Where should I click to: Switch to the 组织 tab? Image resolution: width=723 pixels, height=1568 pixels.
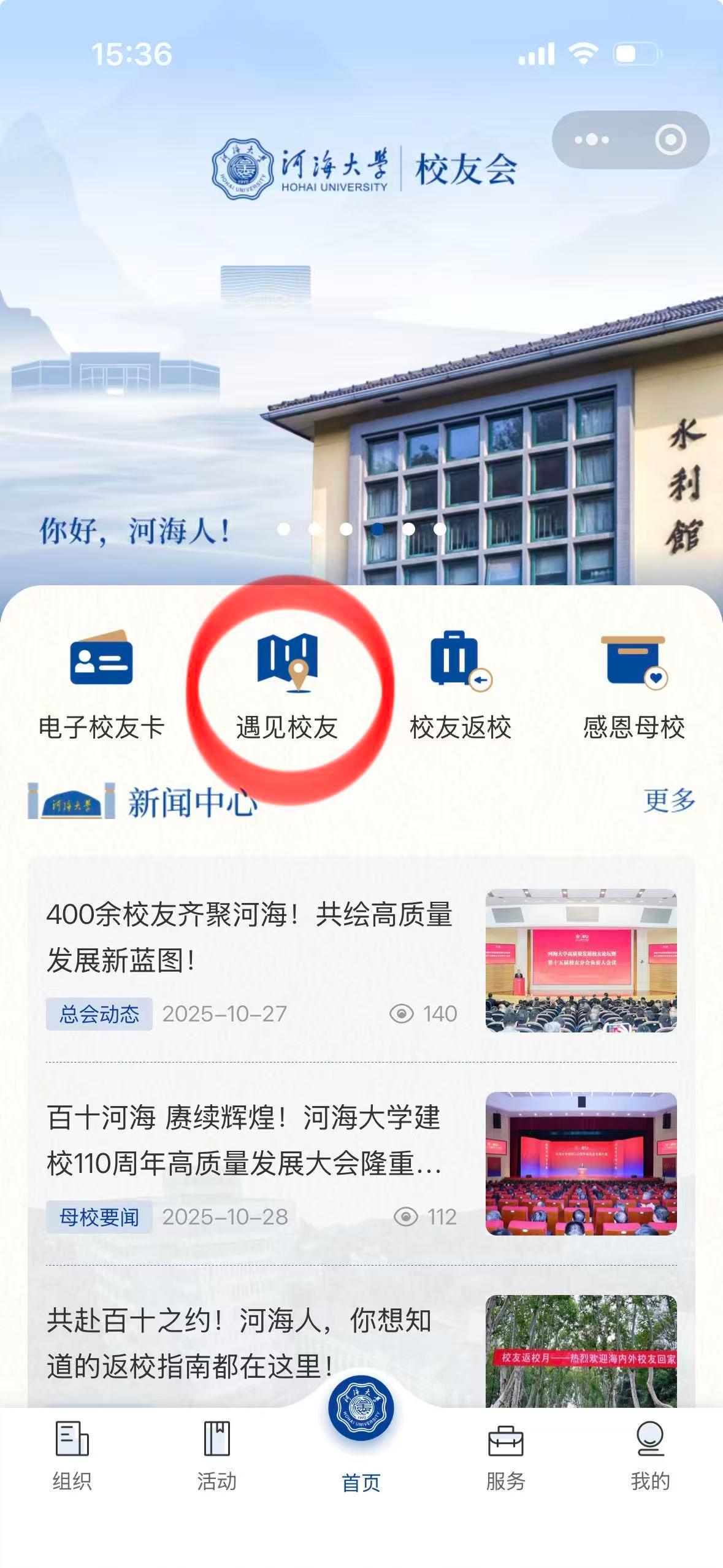(72, 1455)
